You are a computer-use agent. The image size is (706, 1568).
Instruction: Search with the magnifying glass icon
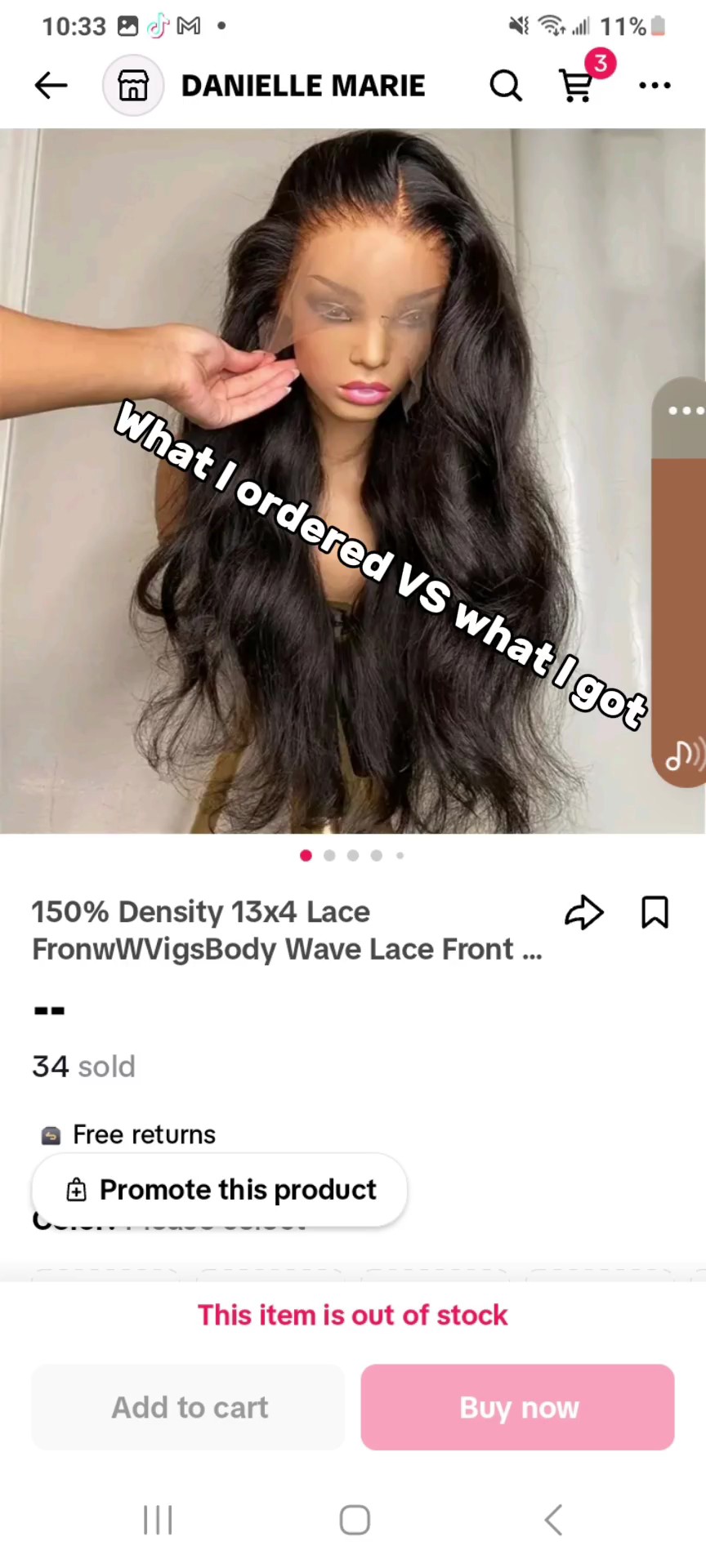[x=506, y=85]
